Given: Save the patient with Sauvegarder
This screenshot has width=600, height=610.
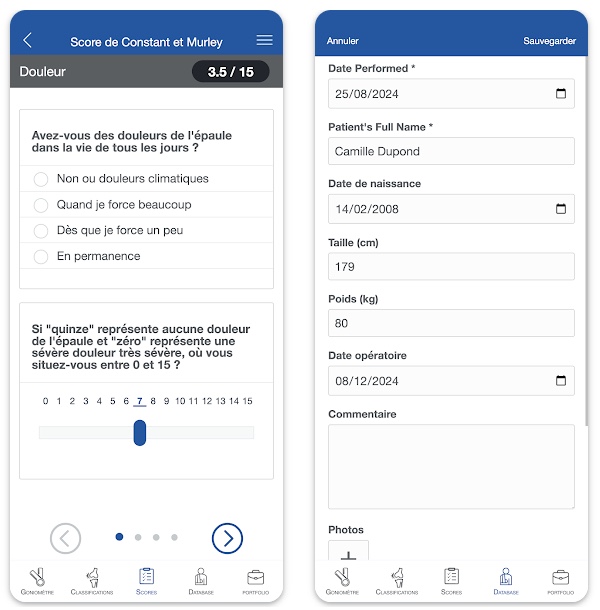Looking at the screenshot, I should click(549, 41).
